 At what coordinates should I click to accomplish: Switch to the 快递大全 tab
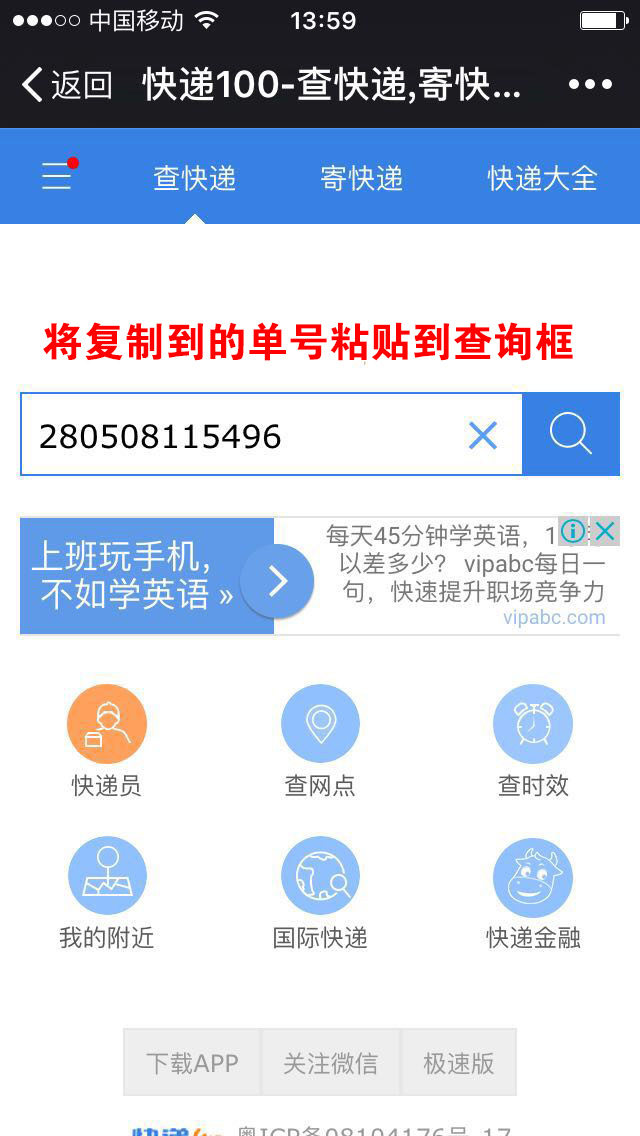(x=542, y=178)
